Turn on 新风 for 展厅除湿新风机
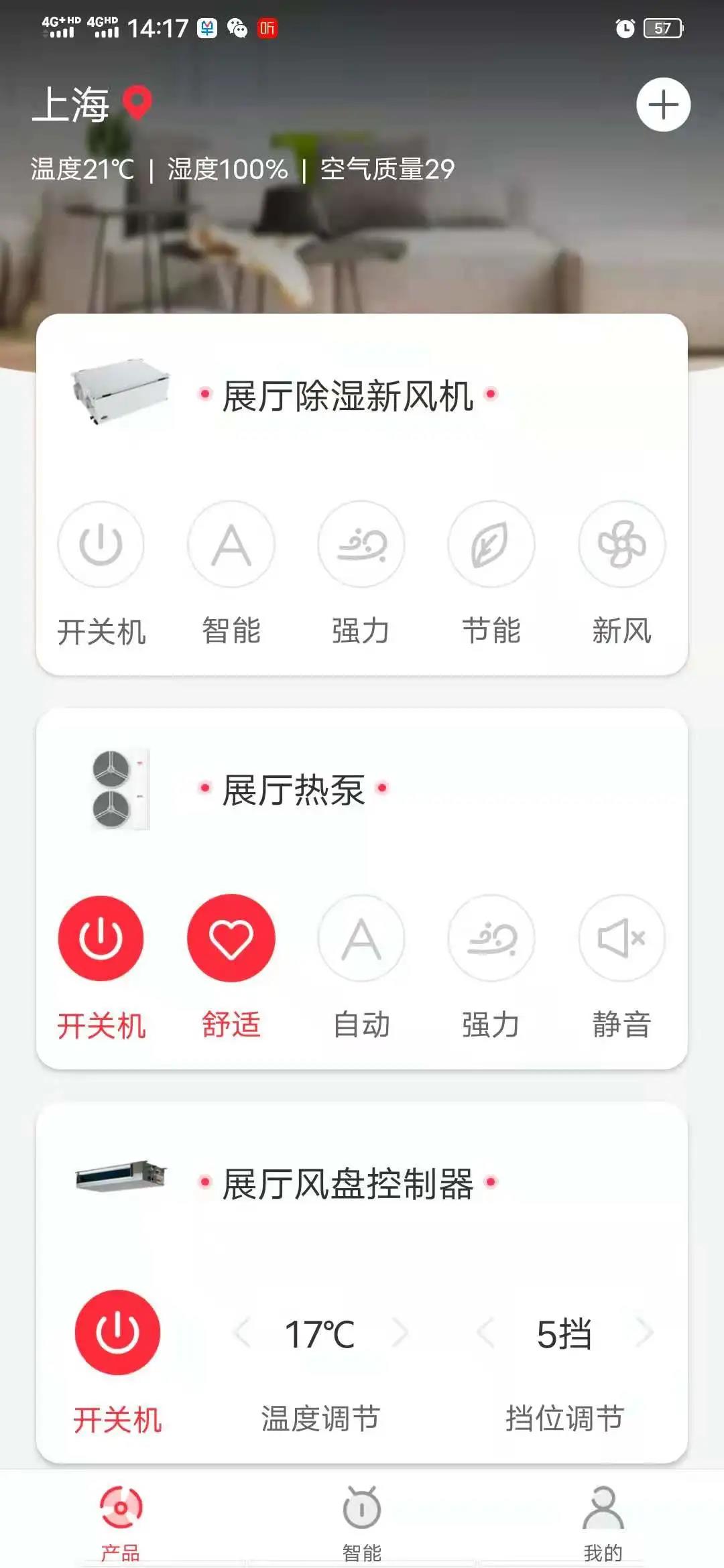 coord(621,544)
